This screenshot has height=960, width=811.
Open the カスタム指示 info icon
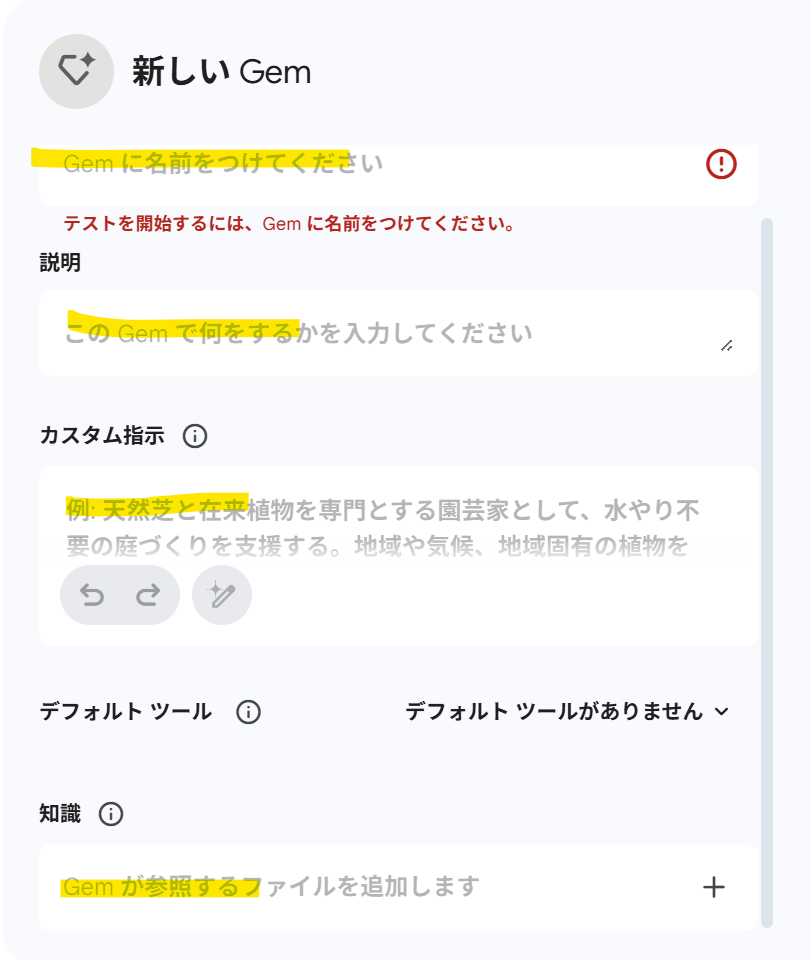tap(196, 436)
